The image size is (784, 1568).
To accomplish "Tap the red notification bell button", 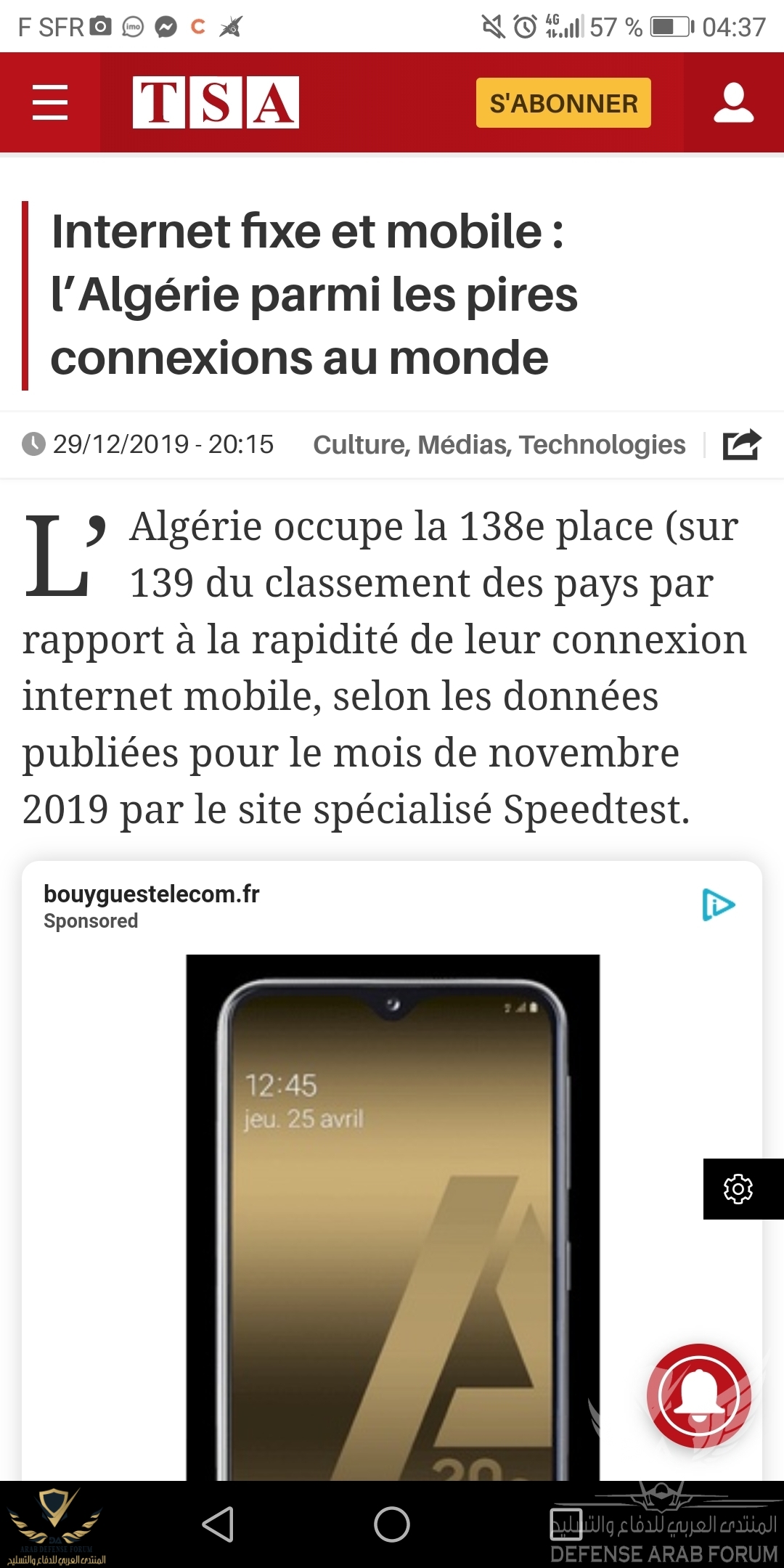I will (x=698, y=1395).
